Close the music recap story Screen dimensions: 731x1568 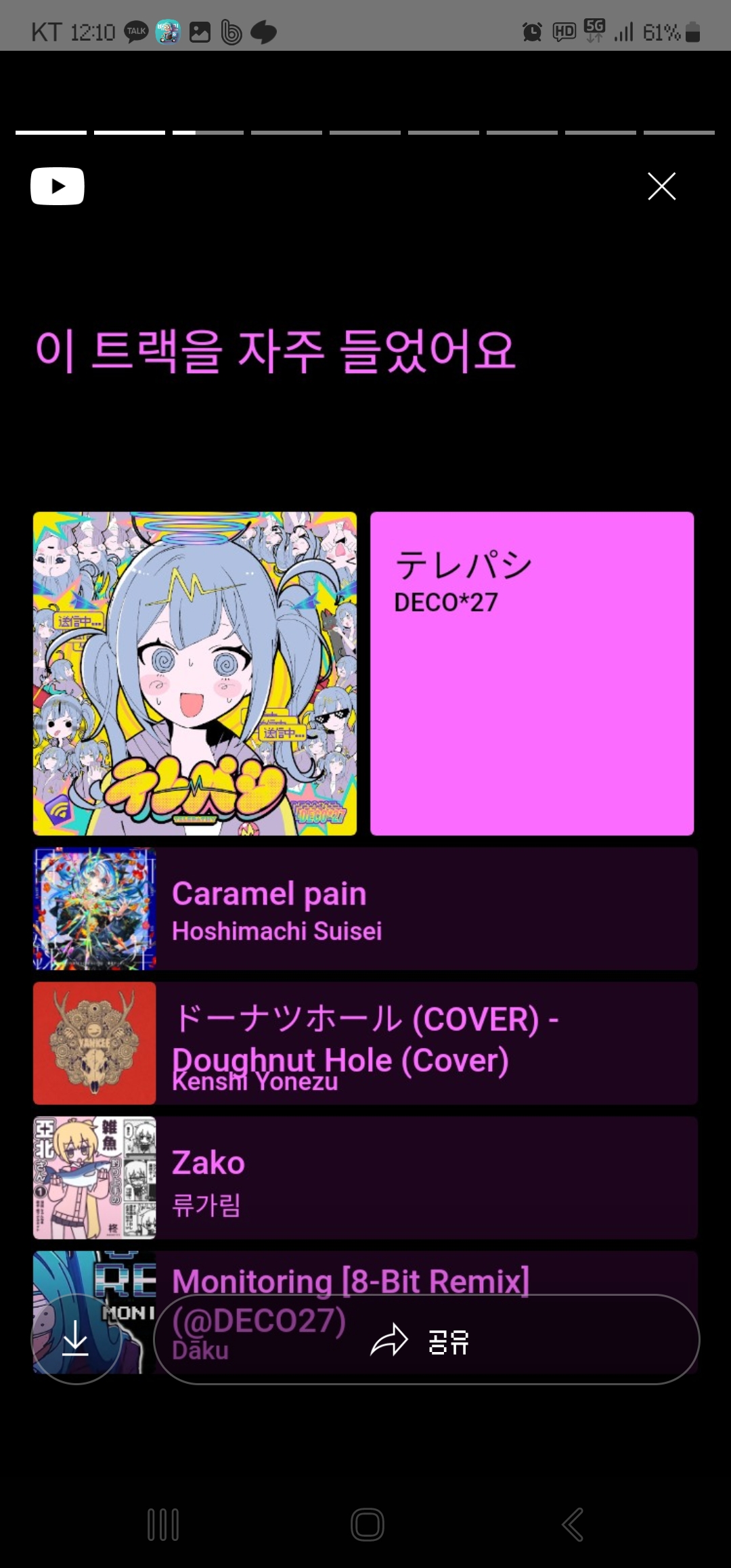661,186
